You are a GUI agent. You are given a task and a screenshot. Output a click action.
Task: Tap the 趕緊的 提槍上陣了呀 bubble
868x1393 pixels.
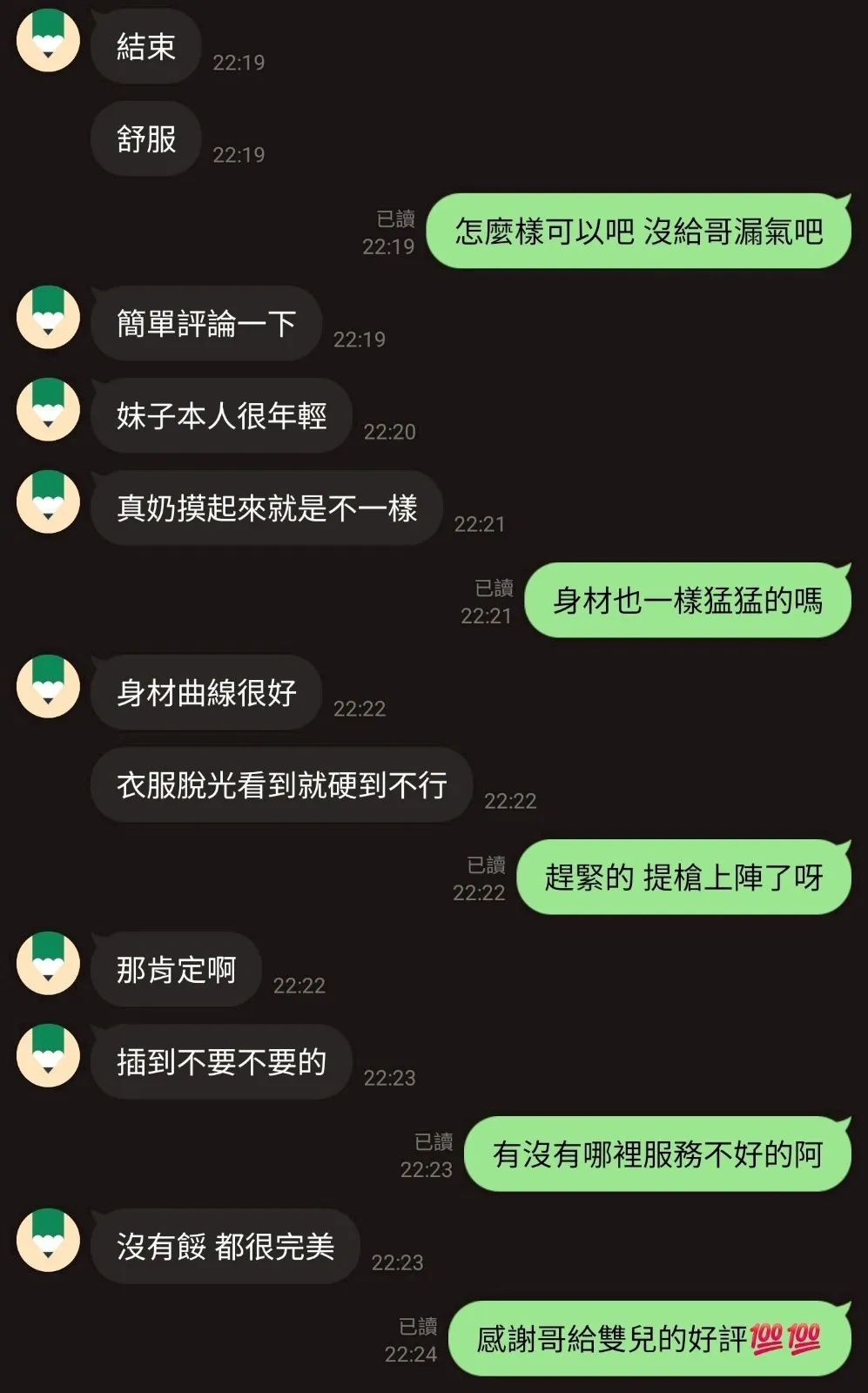pyautogui.click(x=682, y=878)
